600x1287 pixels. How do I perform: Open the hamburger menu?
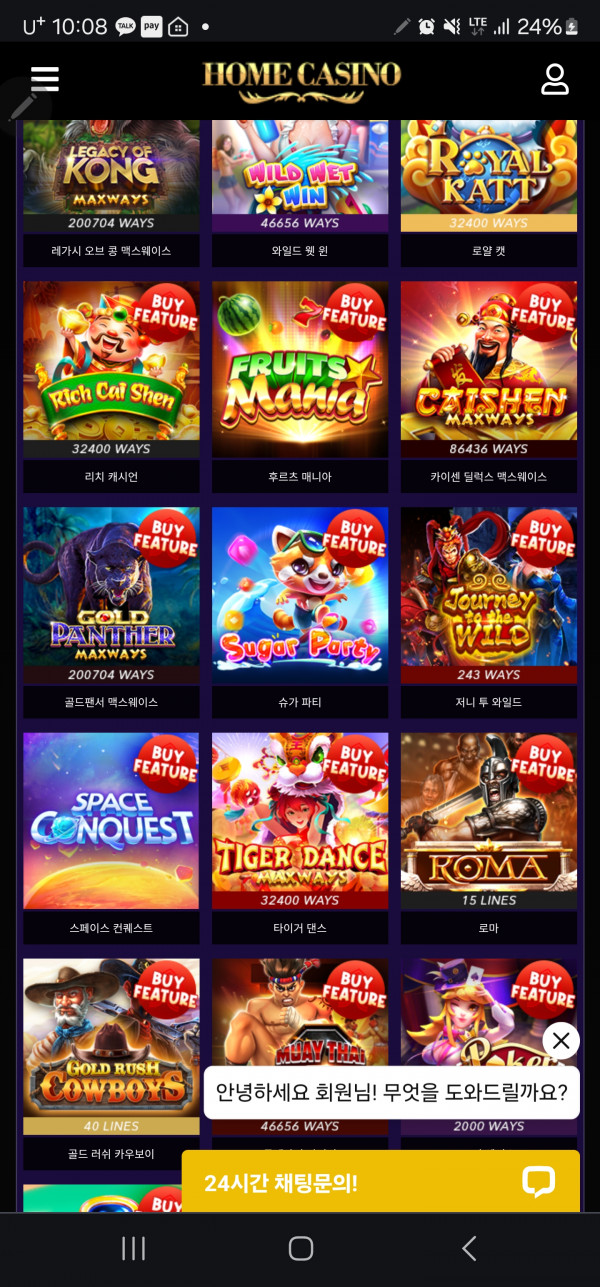[x=45, y=78]
